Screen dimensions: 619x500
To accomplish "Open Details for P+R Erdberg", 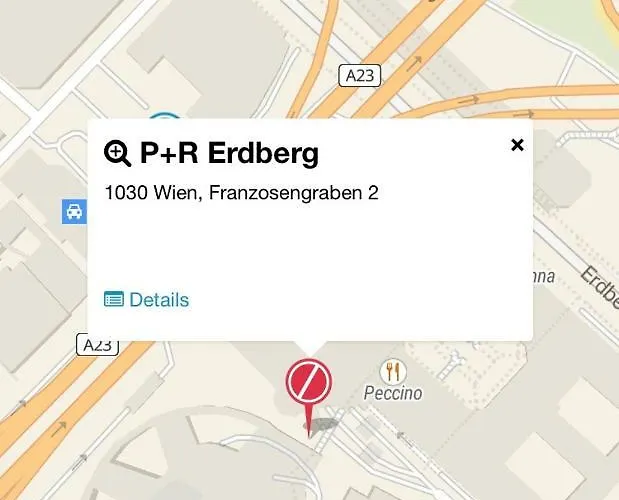I will (x=147, y=300).
